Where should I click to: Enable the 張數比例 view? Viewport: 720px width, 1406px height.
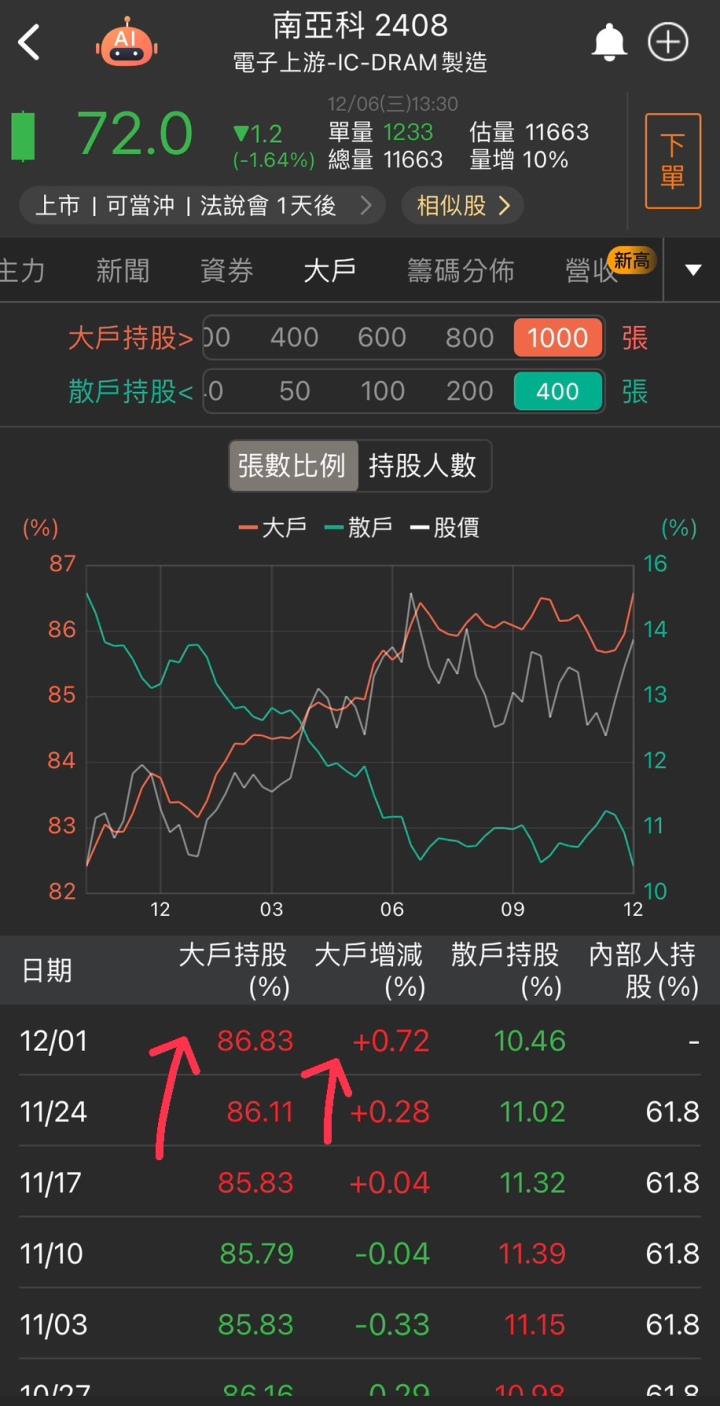293,466
